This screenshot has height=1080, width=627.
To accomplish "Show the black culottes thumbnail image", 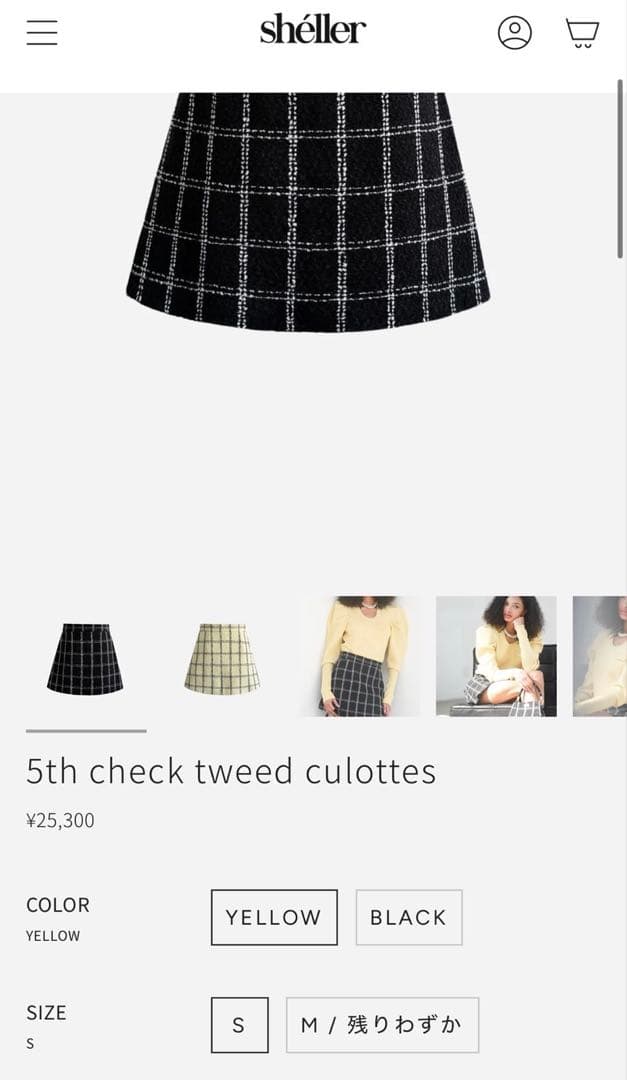I will (x=85, y=657).
